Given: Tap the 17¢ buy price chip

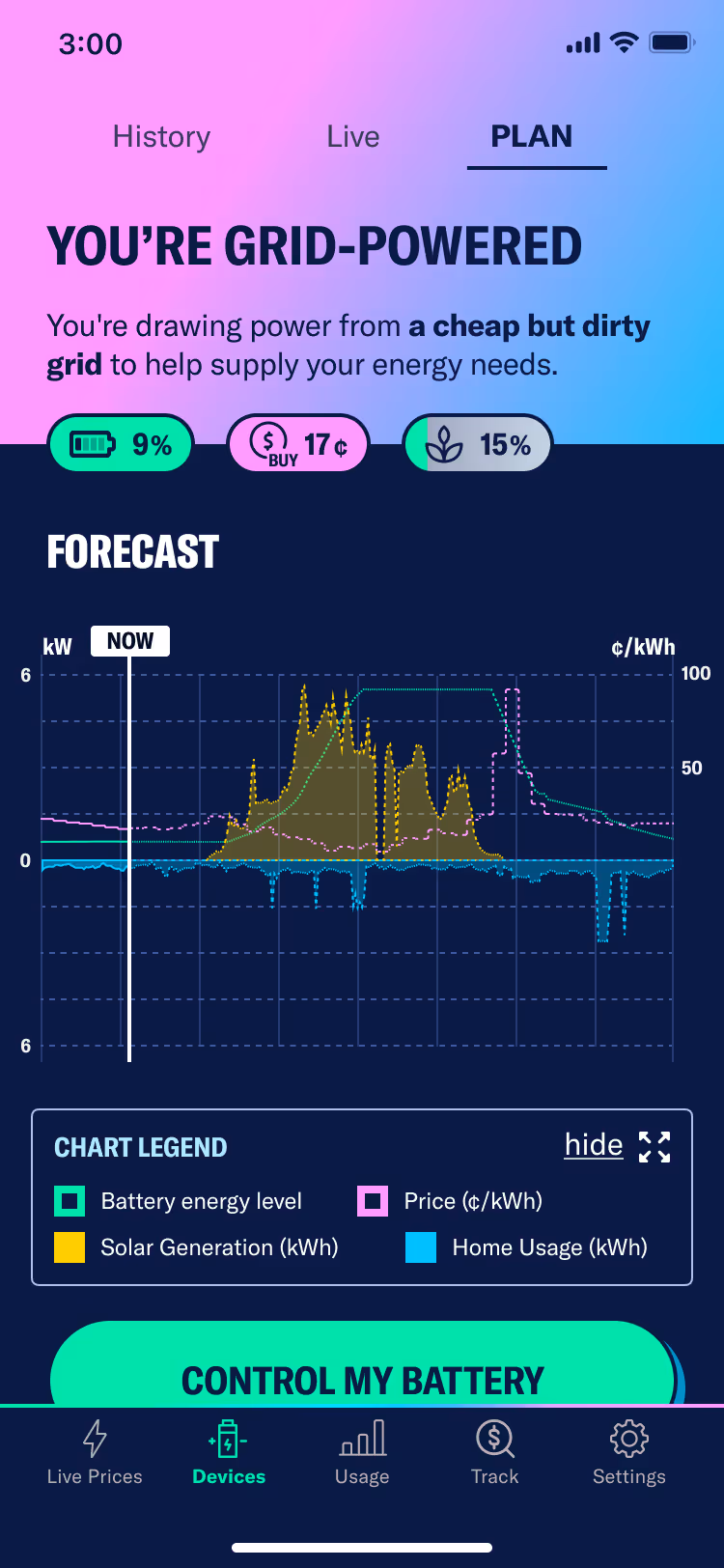Looking at the screenshot, I should tap(298, 445).
